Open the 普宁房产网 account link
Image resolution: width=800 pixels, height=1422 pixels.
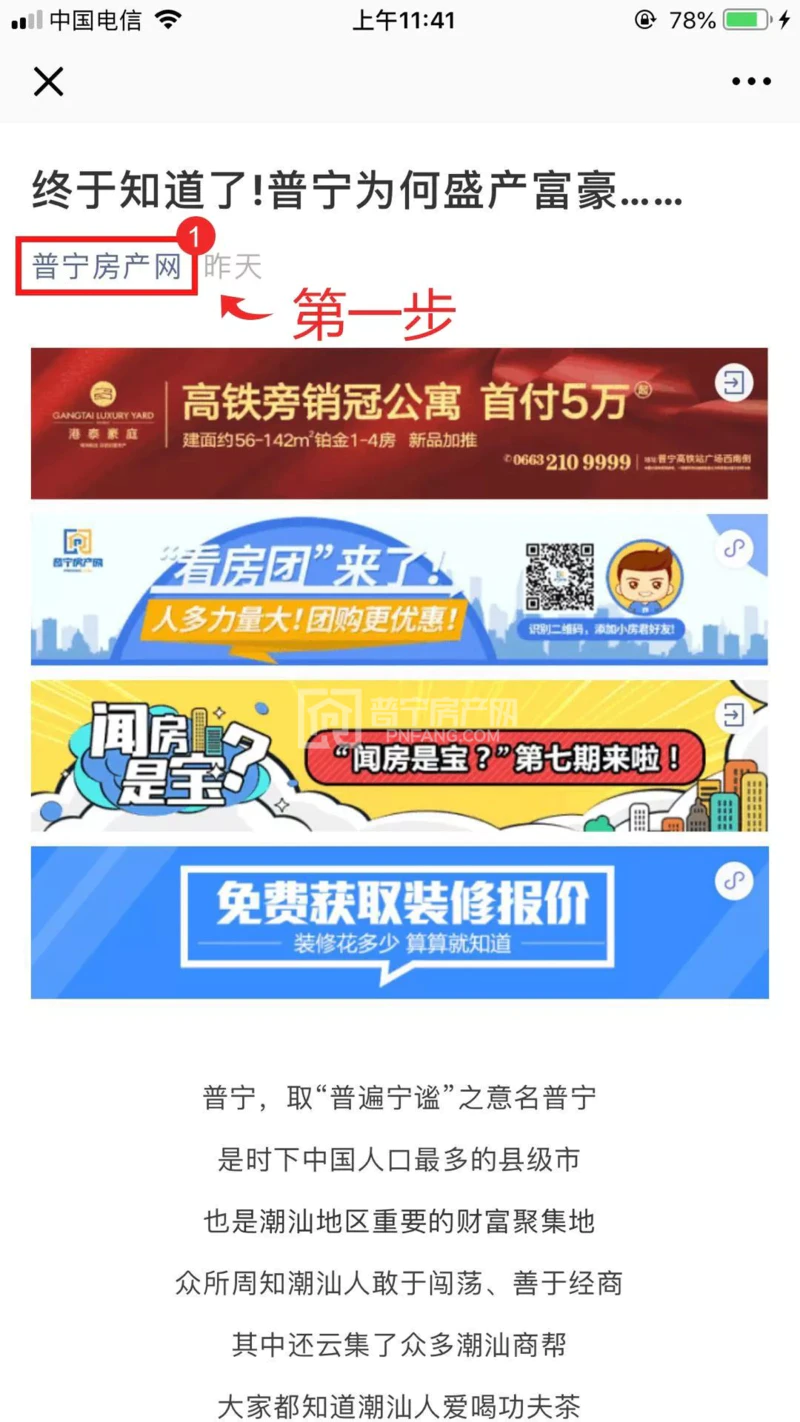tap(106, 266)
